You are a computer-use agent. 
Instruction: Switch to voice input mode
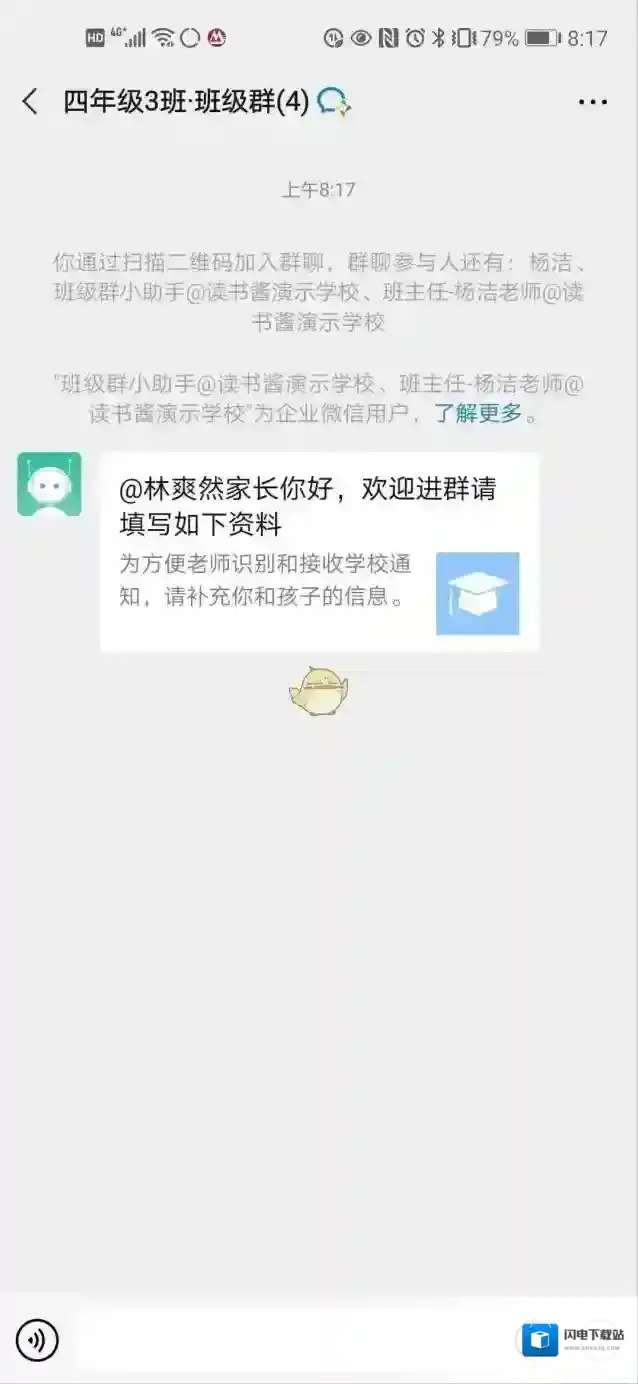[x=37, y=1339]
